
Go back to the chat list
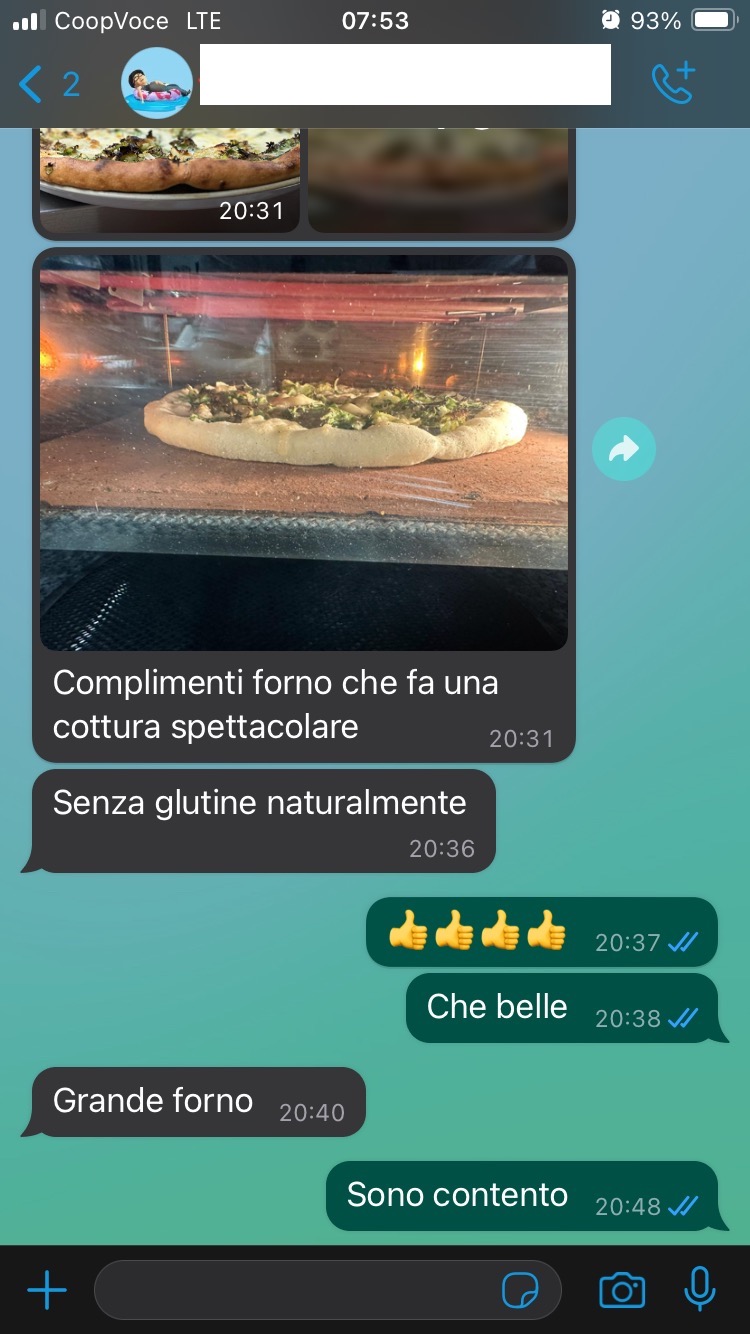point(49,85)
